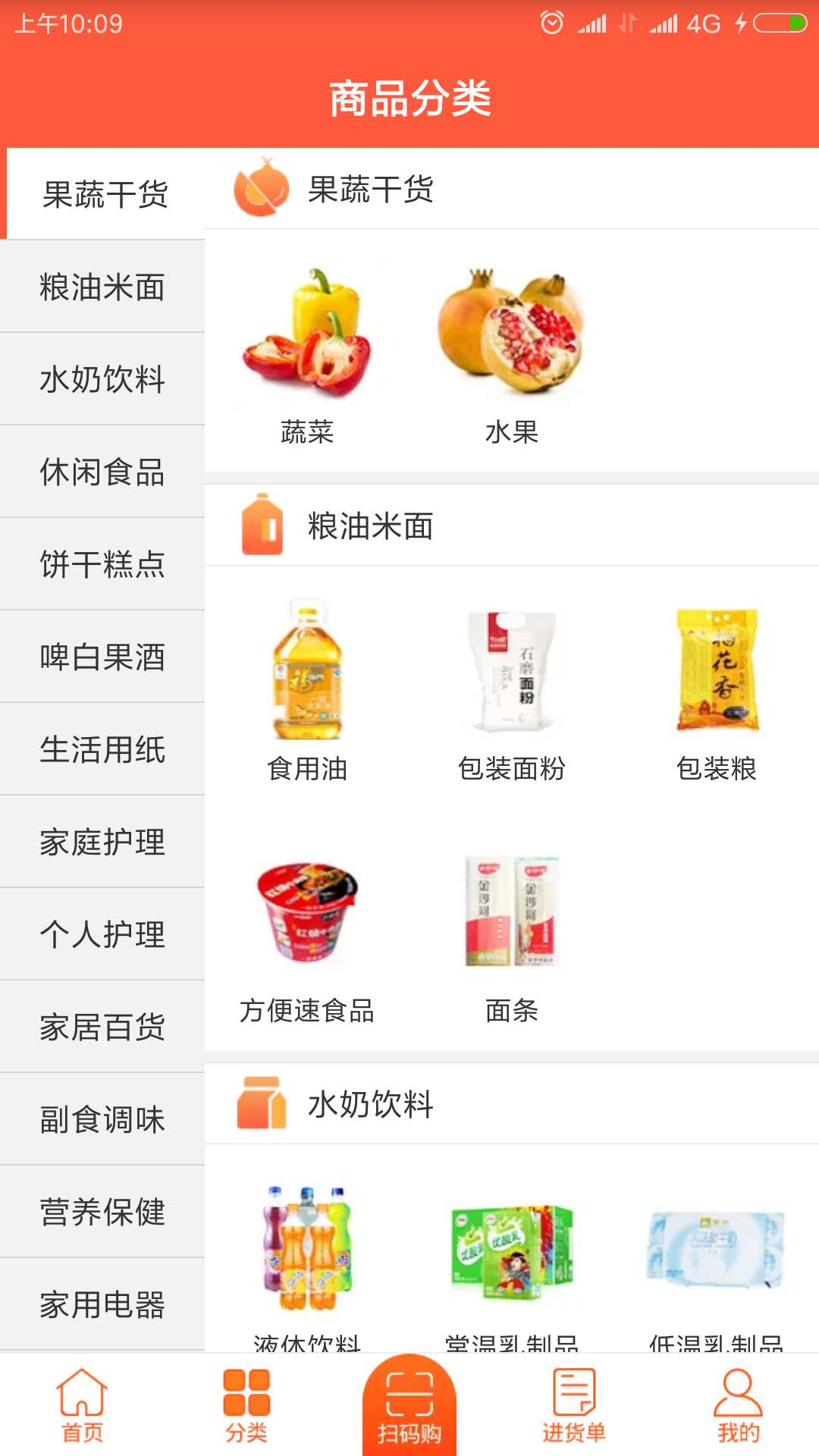Choose 饼干糕点 sidebar category
This screenshot has width=819, height=1456.
click(102, 565)
